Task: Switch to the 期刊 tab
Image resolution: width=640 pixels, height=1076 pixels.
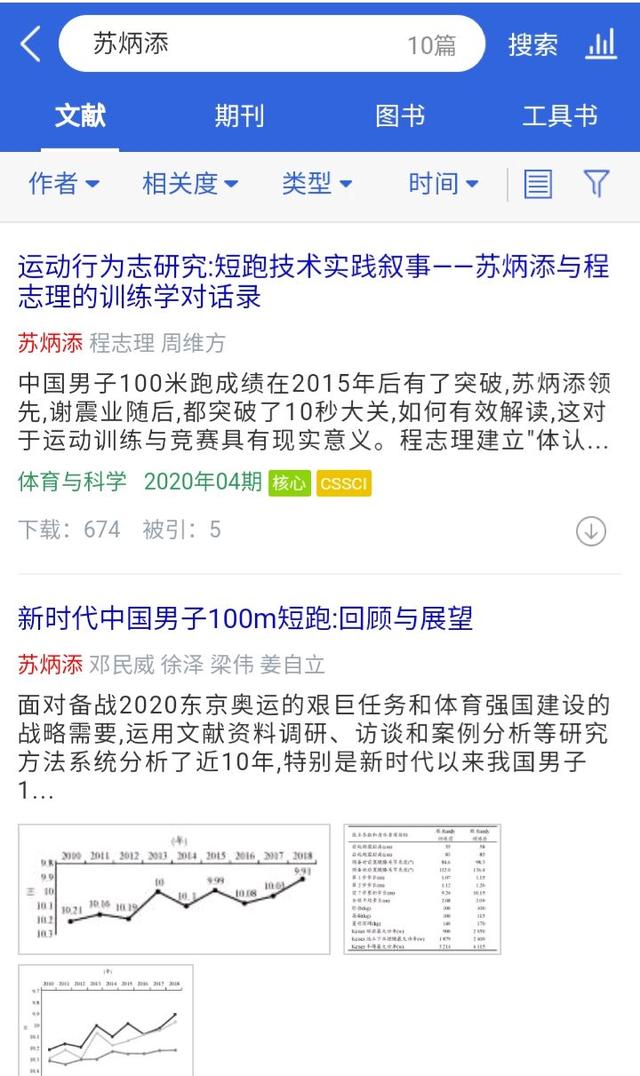Action: pos(239,116)
